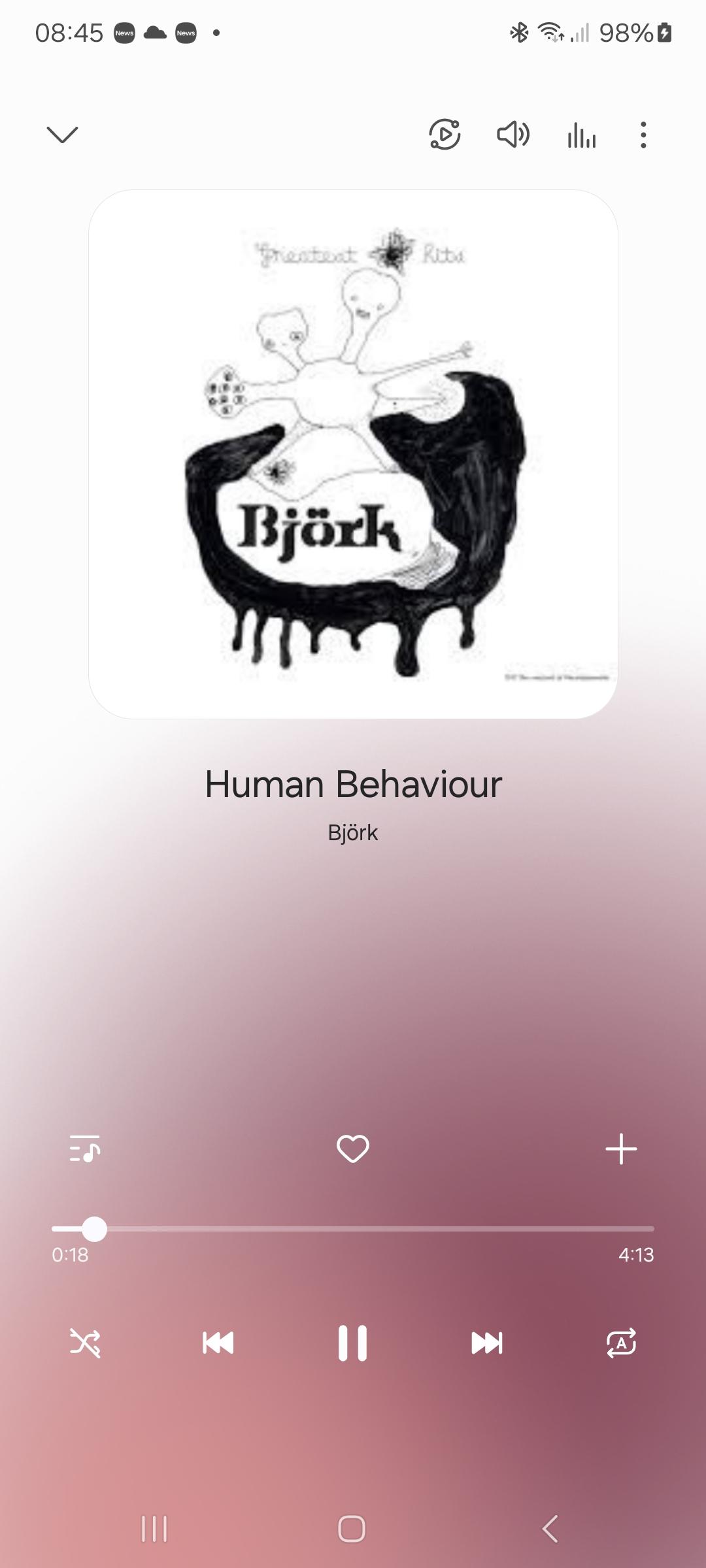
Task: Skip to the next track
Action: pos(487,1343)
